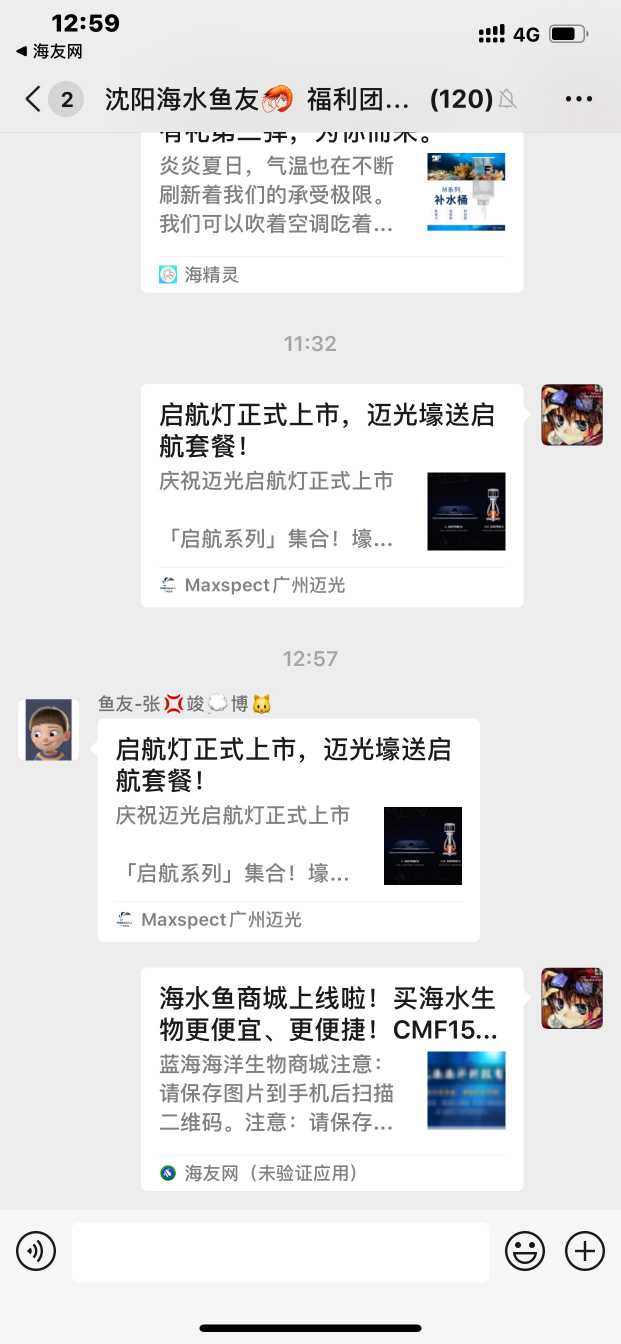
Task: Open the plus attachments menu
Action: pyautogui.click(x=585, y=1251)
